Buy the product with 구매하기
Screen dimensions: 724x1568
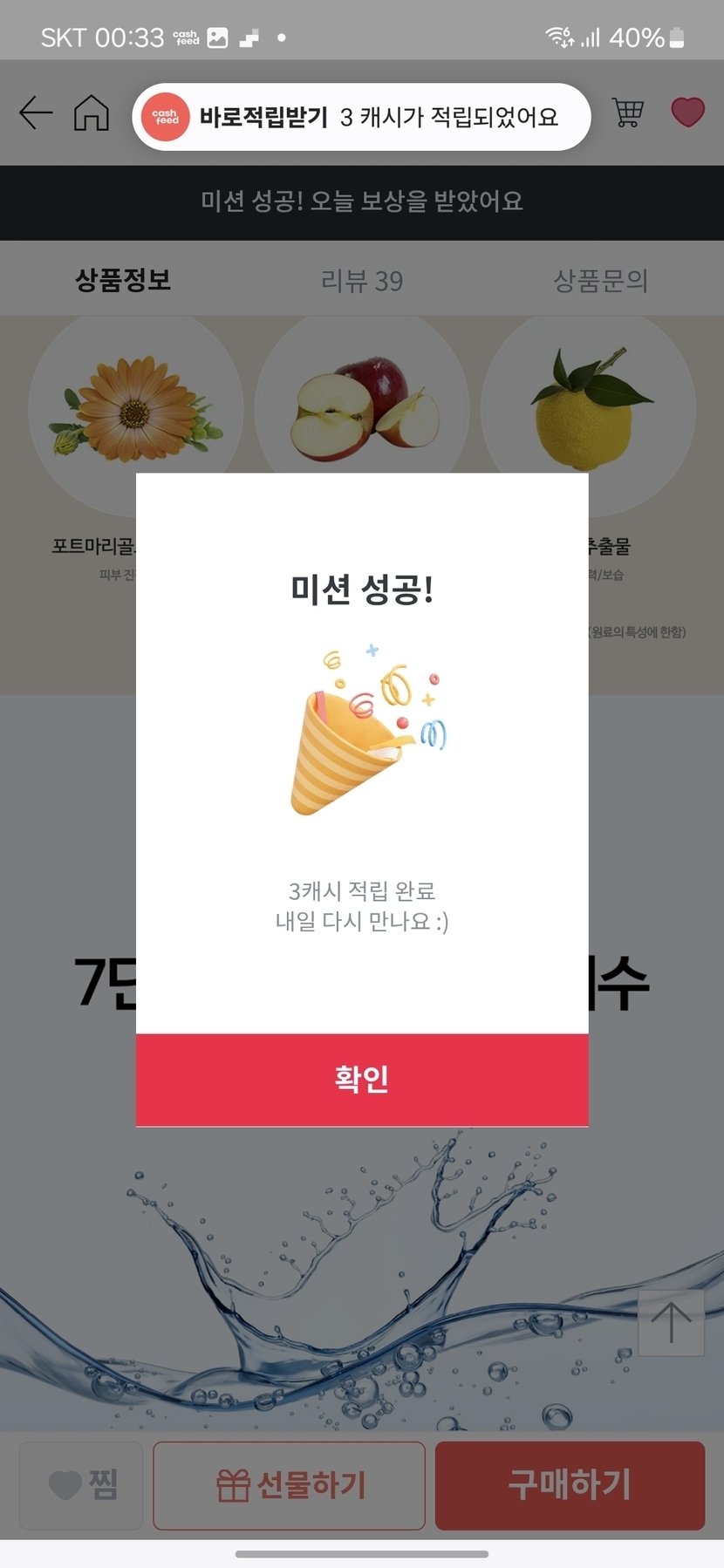pos(570,1485)
